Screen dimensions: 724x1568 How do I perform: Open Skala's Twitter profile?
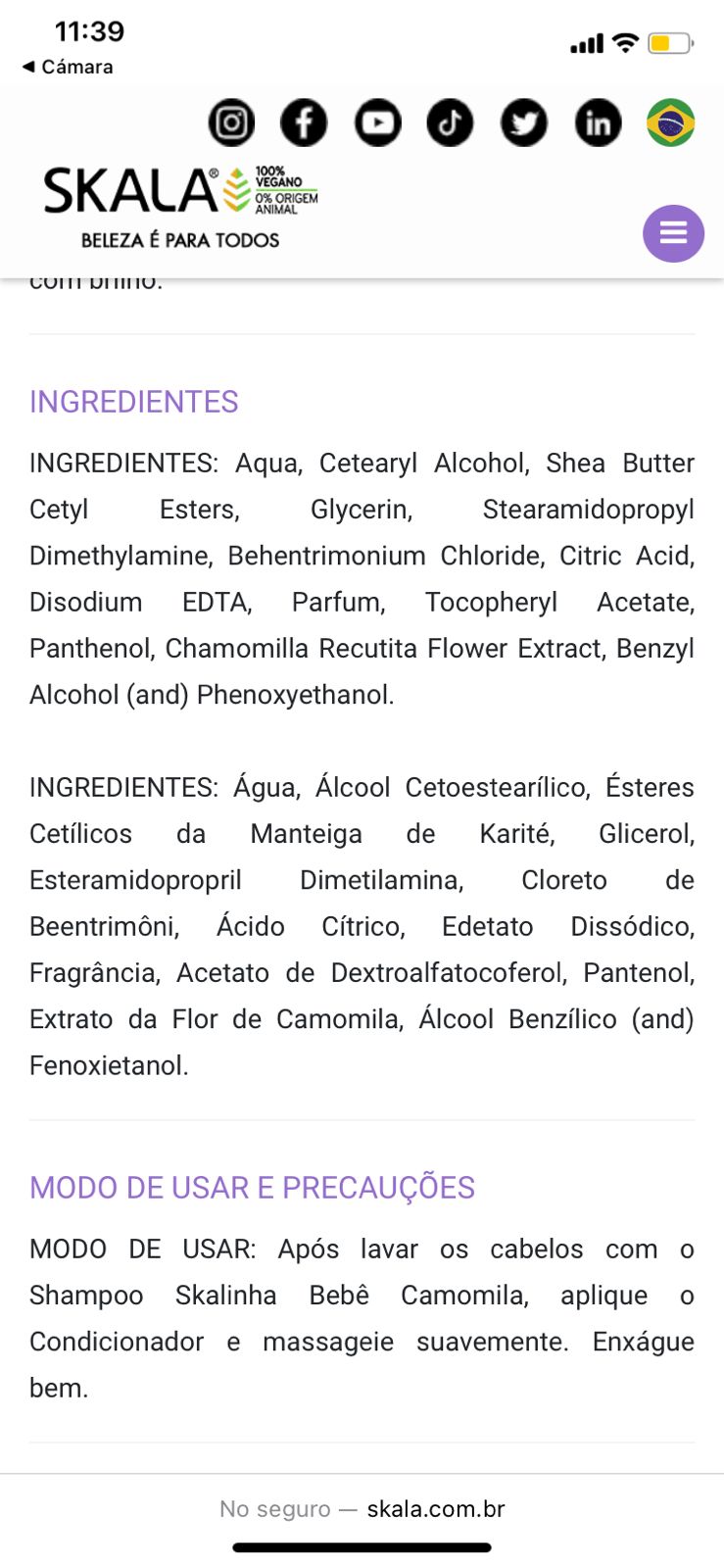pos(524,123)
